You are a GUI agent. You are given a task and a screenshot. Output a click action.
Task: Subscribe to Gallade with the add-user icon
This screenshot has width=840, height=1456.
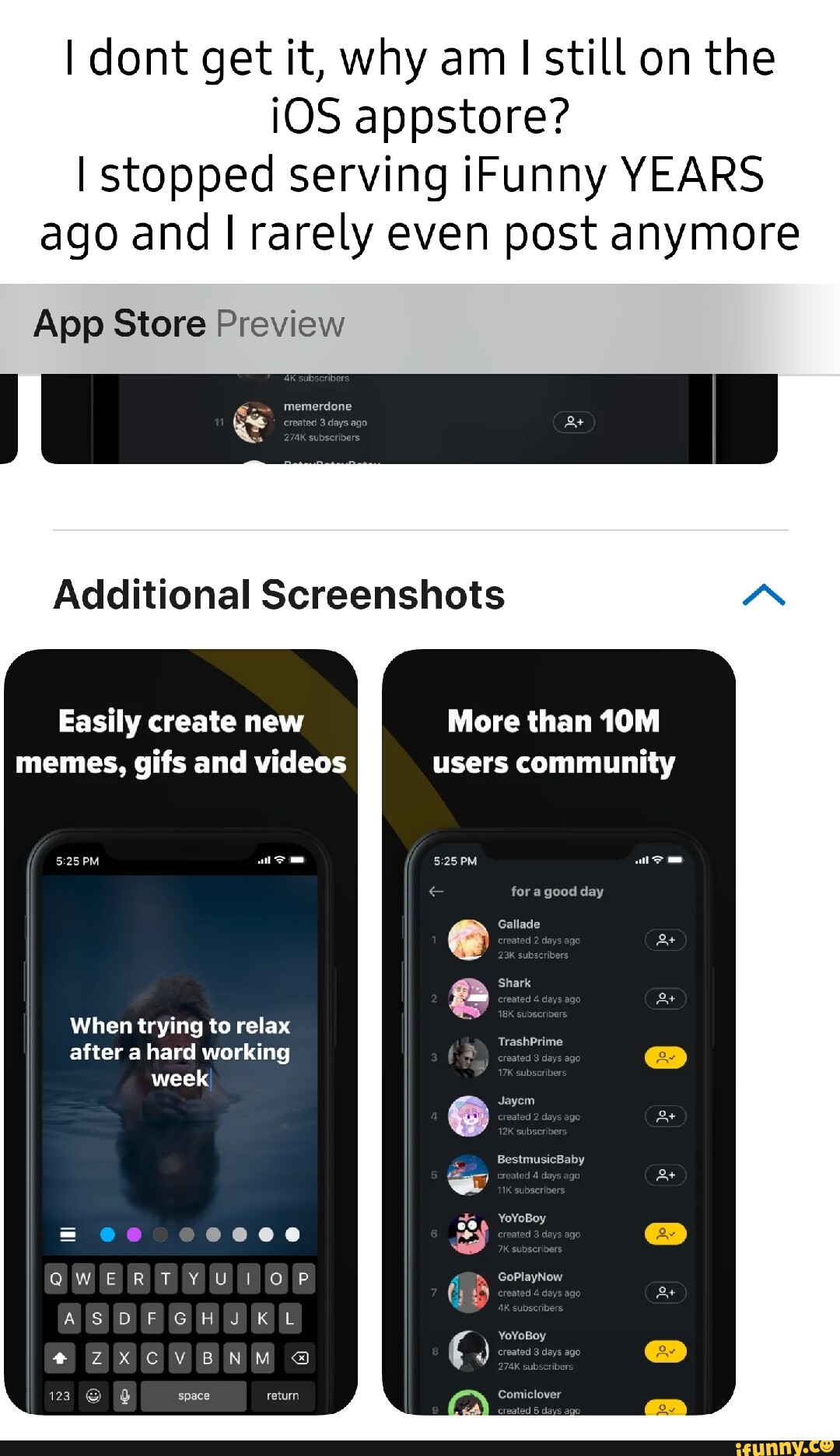665,940
